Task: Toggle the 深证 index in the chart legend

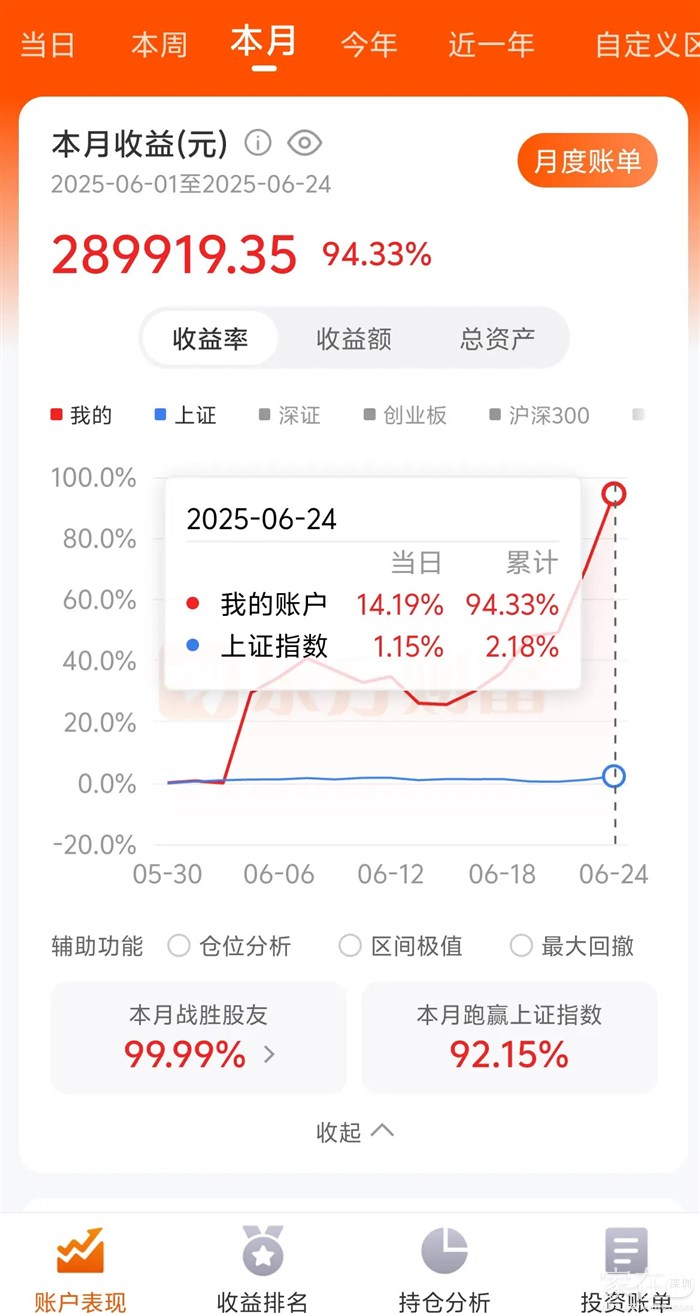Action: 290,416
